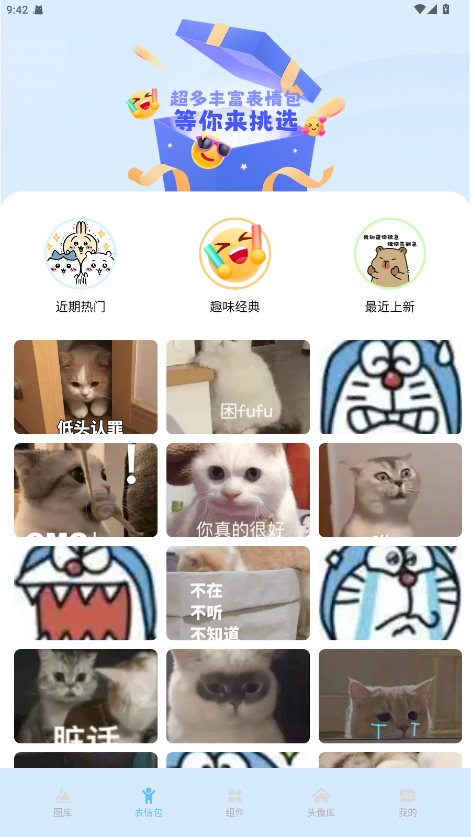Viewport: 471px width, 837px height.
Task: Switch to the 图库 tab
Action: point(62,803)
